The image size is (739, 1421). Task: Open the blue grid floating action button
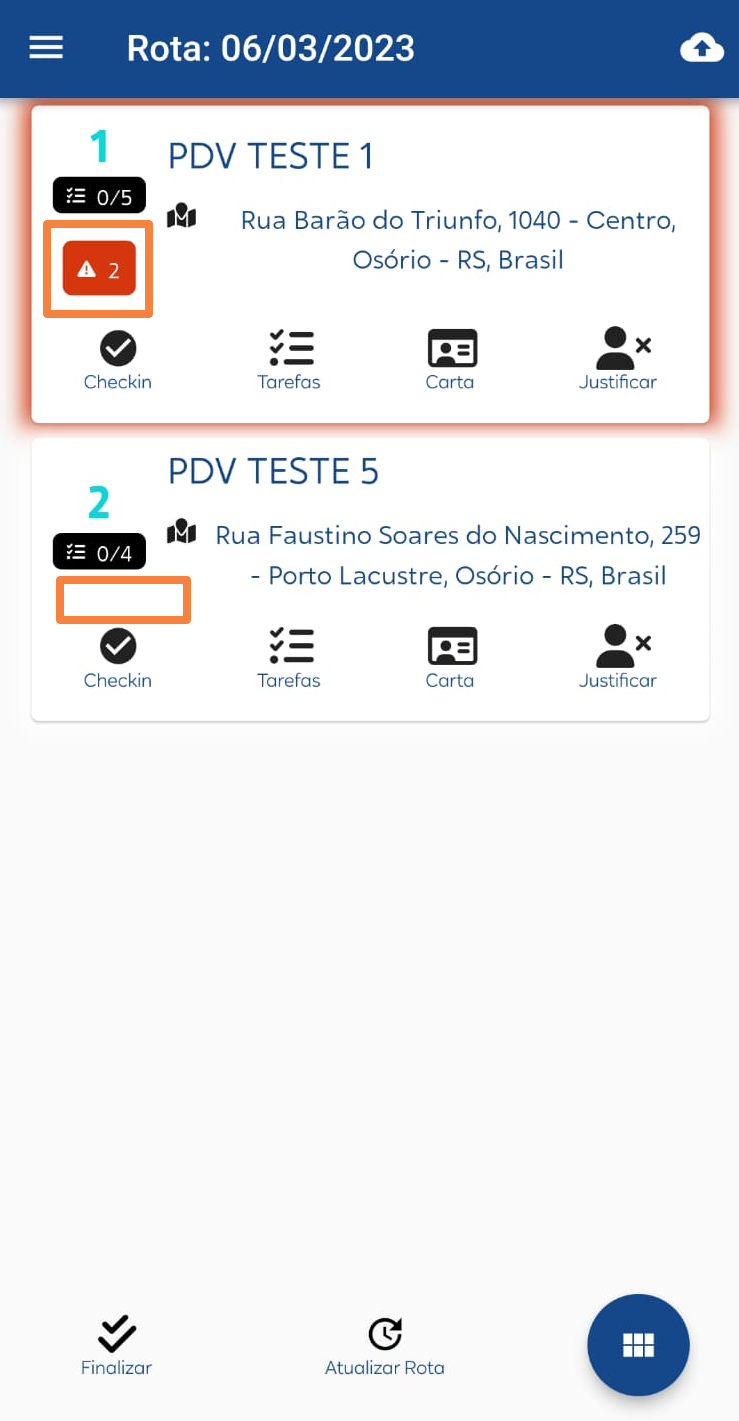[x=638, y=1345]
